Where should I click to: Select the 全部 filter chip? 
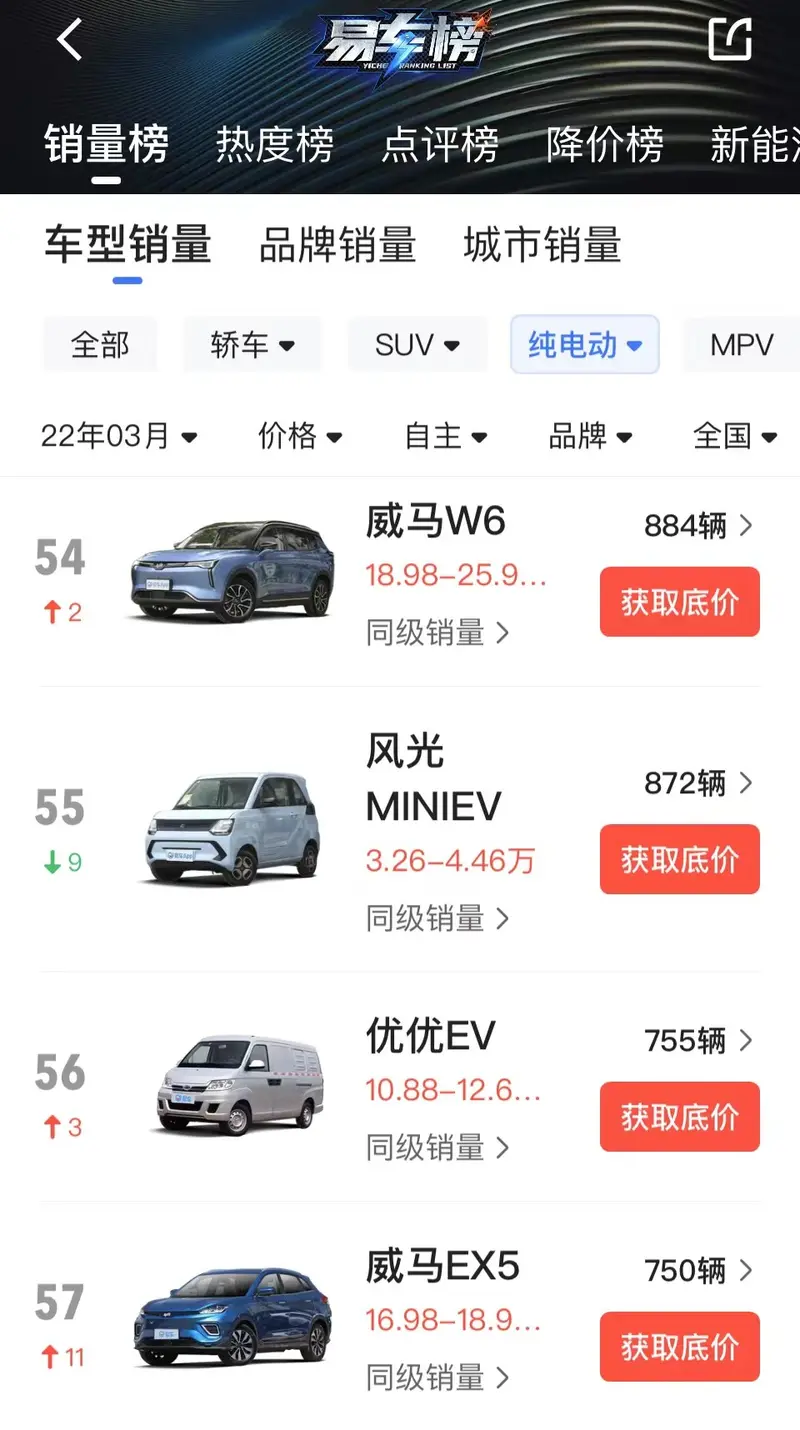coord(100,345)
